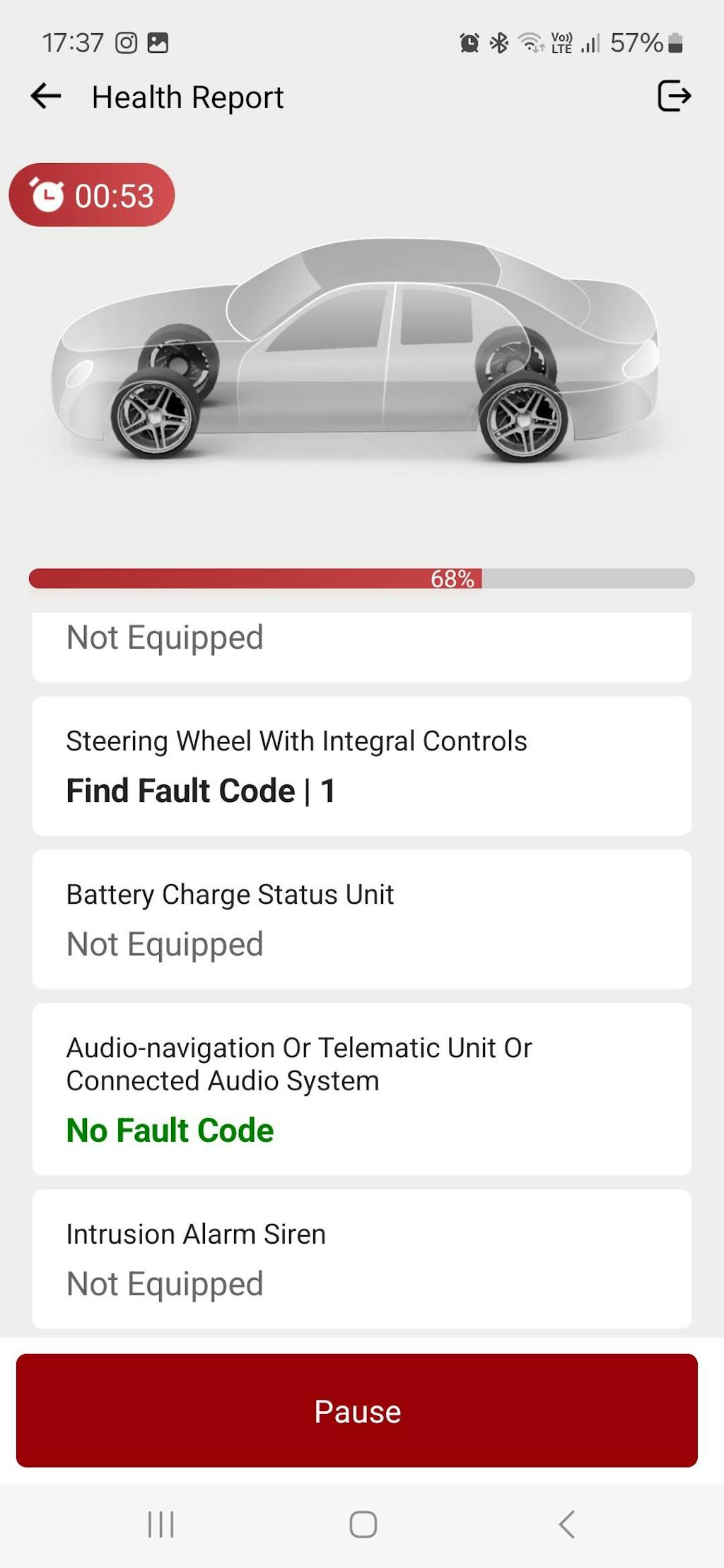The width and height of the screenshot is (724, 1568).
Task: Tap the exit report icon top right
Action: (x=674, y=97)
